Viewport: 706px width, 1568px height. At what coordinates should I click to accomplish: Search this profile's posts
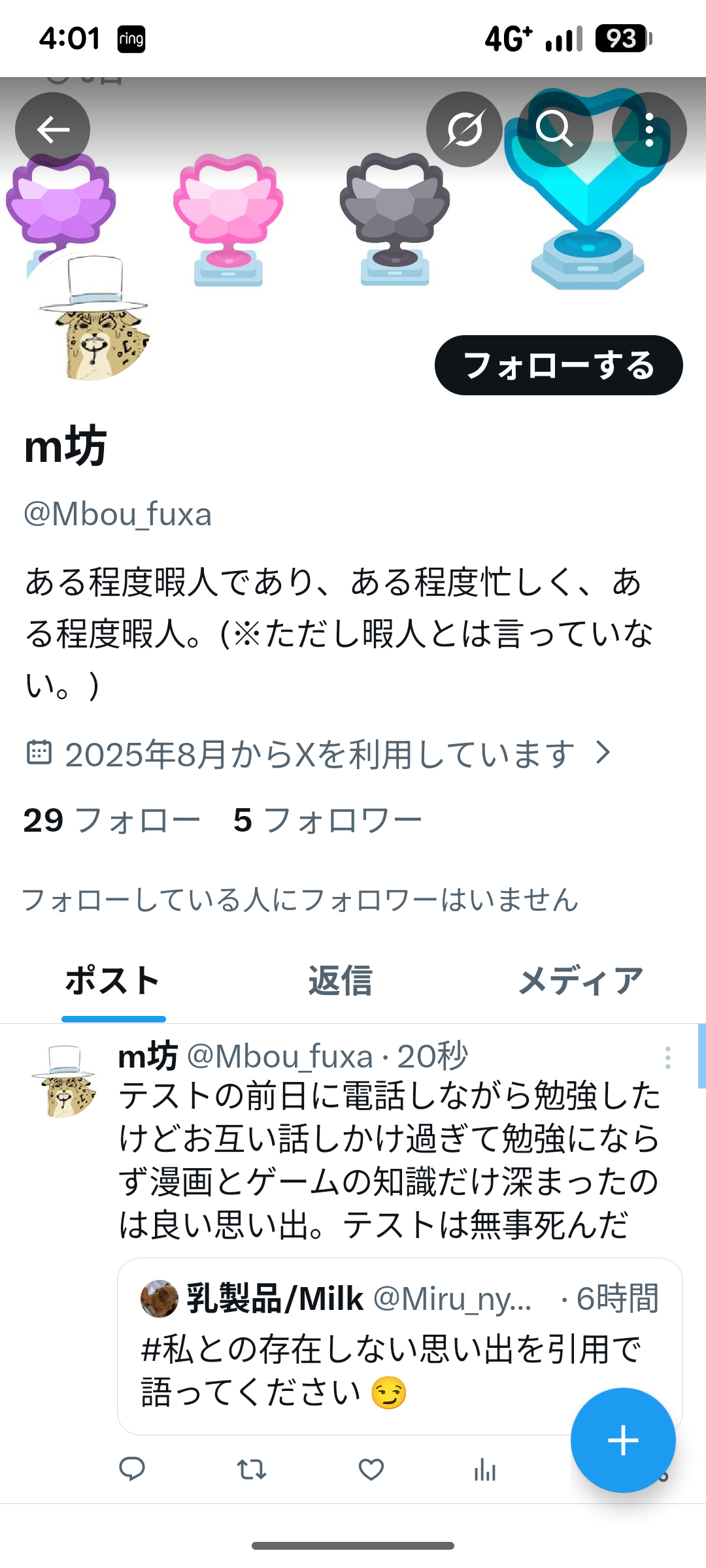tap(555, 129)
